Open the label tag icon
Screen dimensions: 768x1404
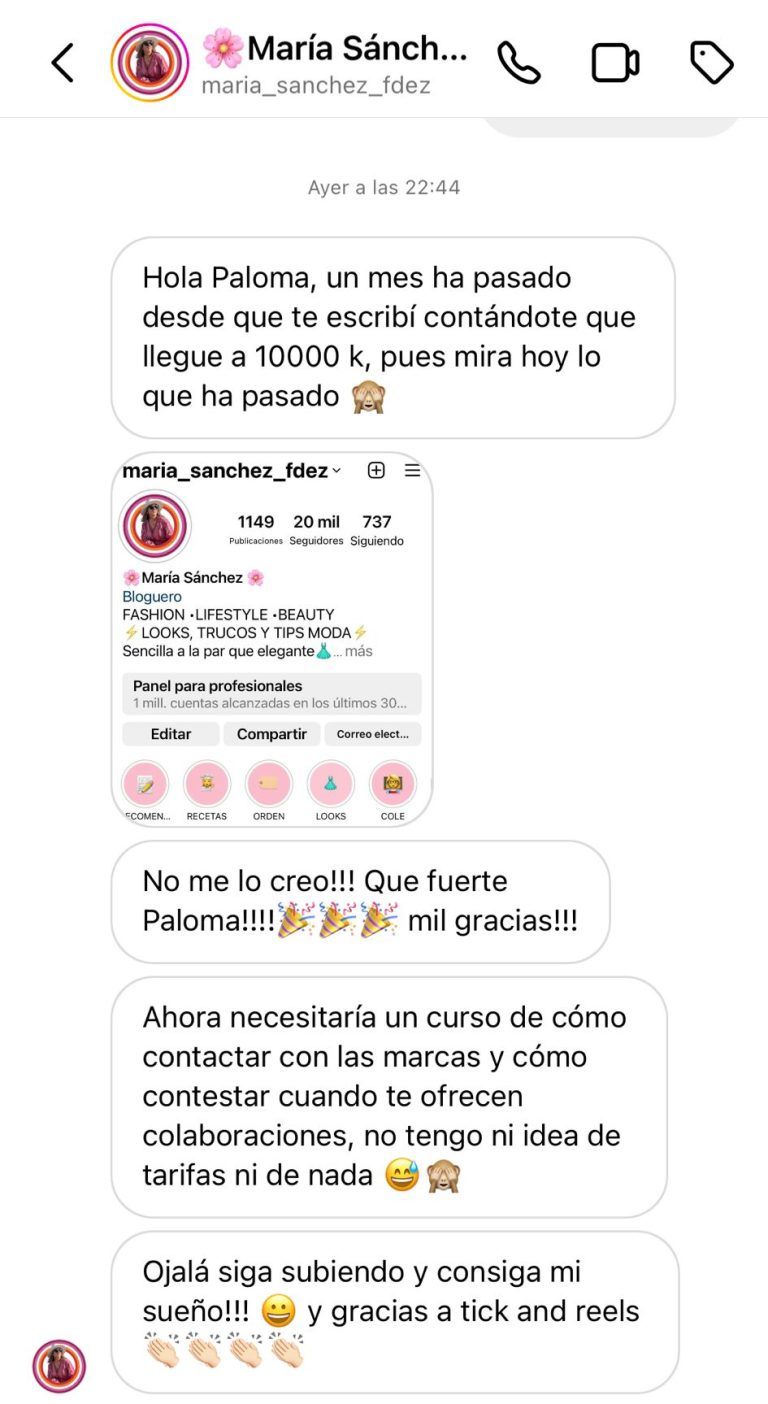(x=712, y=63)
